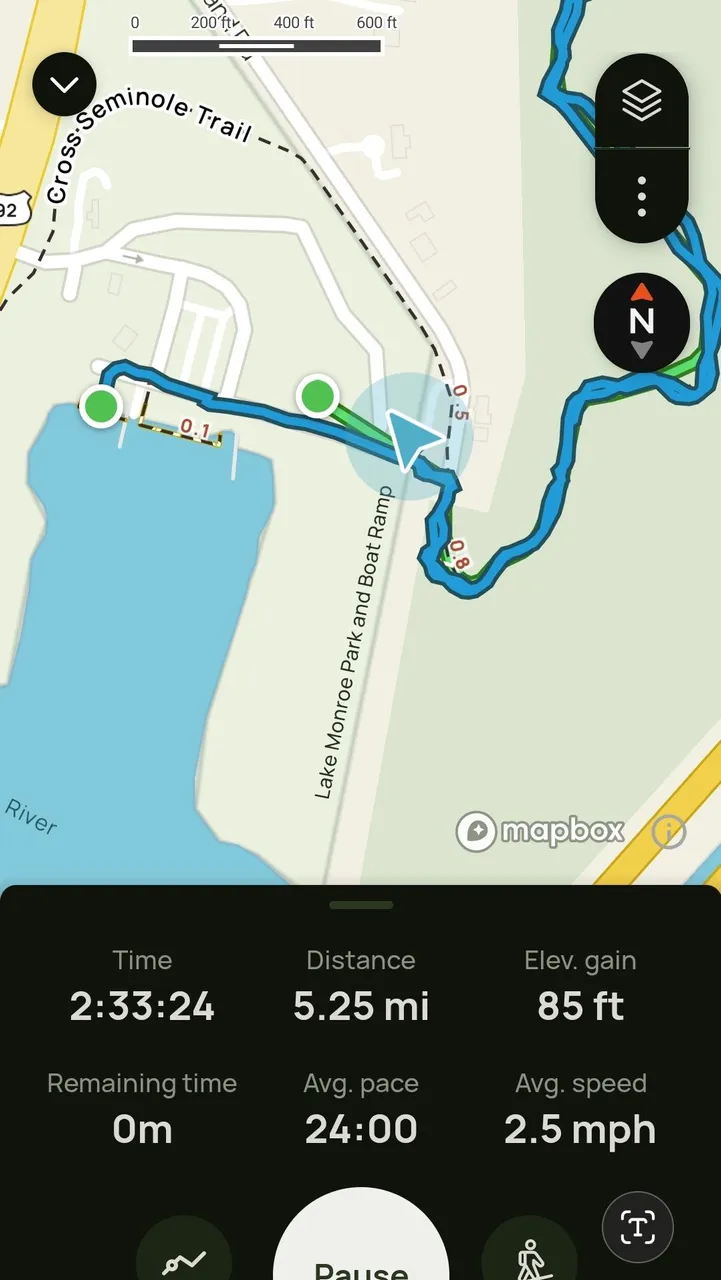The image size is (721, 1280).
Task: Tap the screen text scan button
Action: 637,1227
